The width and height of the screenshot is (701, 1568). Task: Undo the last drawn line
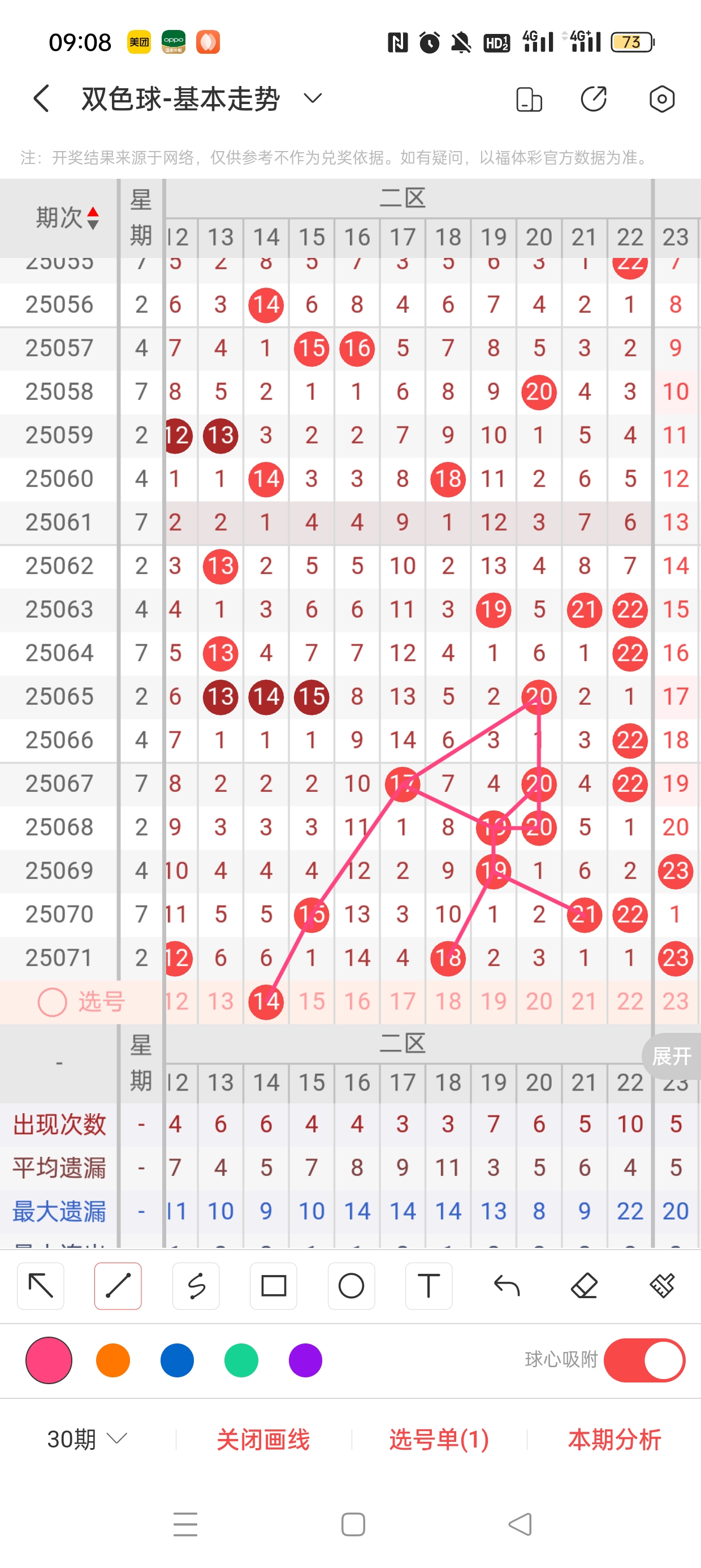click(507, 1286)
